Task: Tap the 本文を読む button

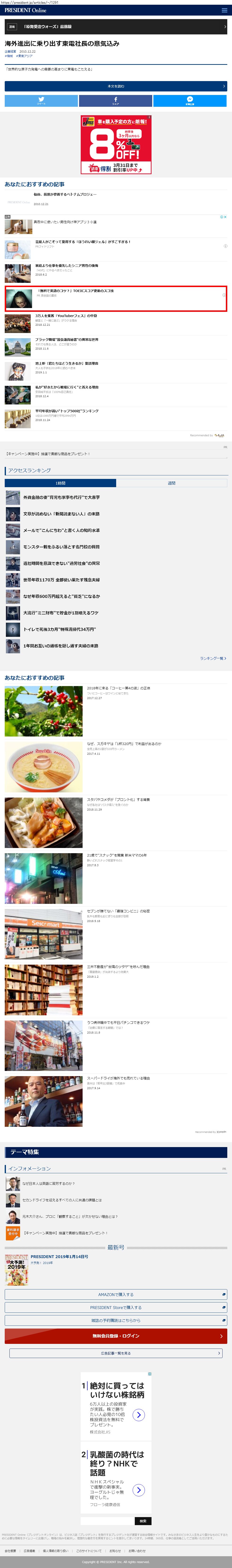Action: point(116,86)
